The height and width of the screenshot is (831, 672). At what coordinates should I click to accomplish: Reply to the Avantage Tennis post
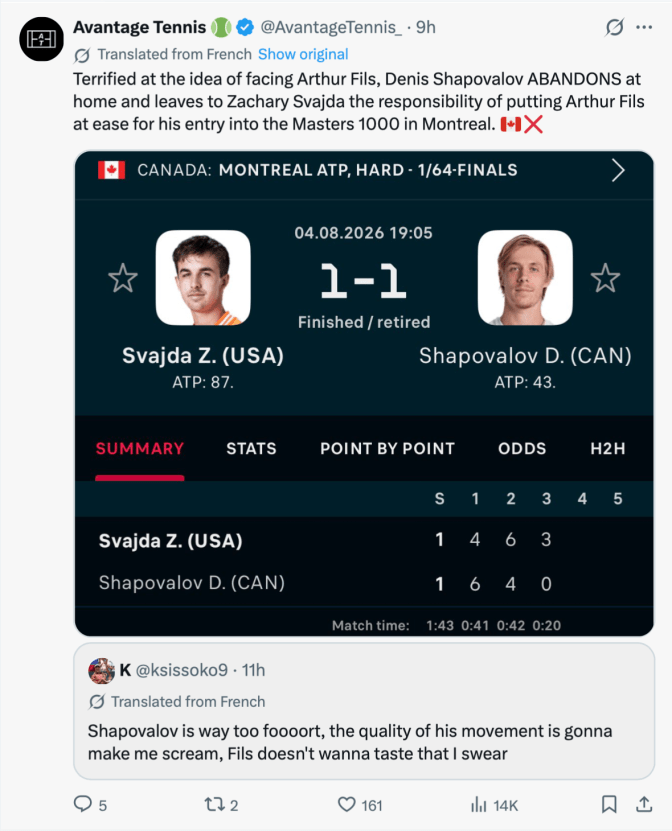(90, 805)
